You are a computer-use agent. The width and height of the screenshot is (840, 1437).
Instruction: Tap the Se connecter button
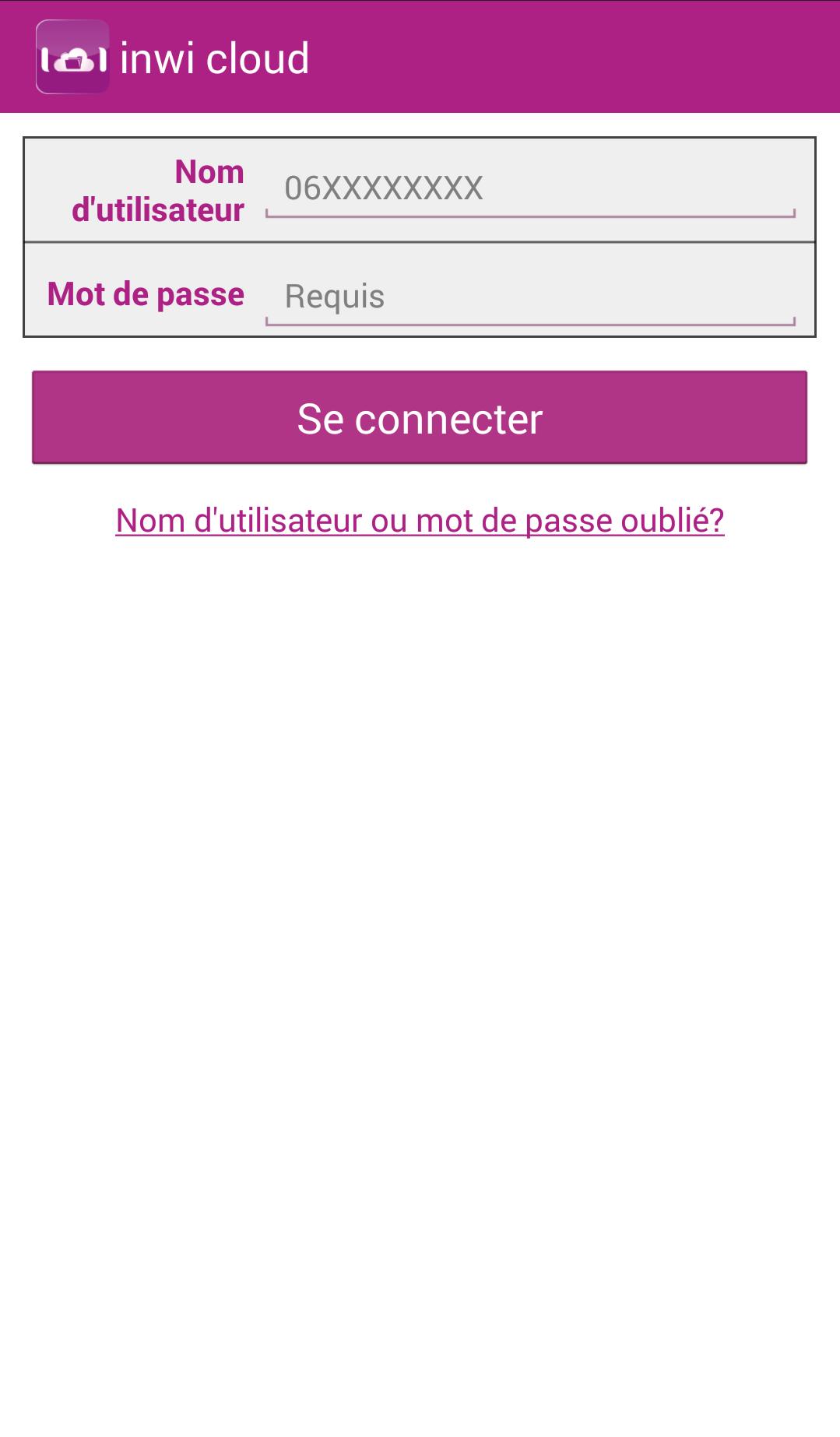pos(420,418)
